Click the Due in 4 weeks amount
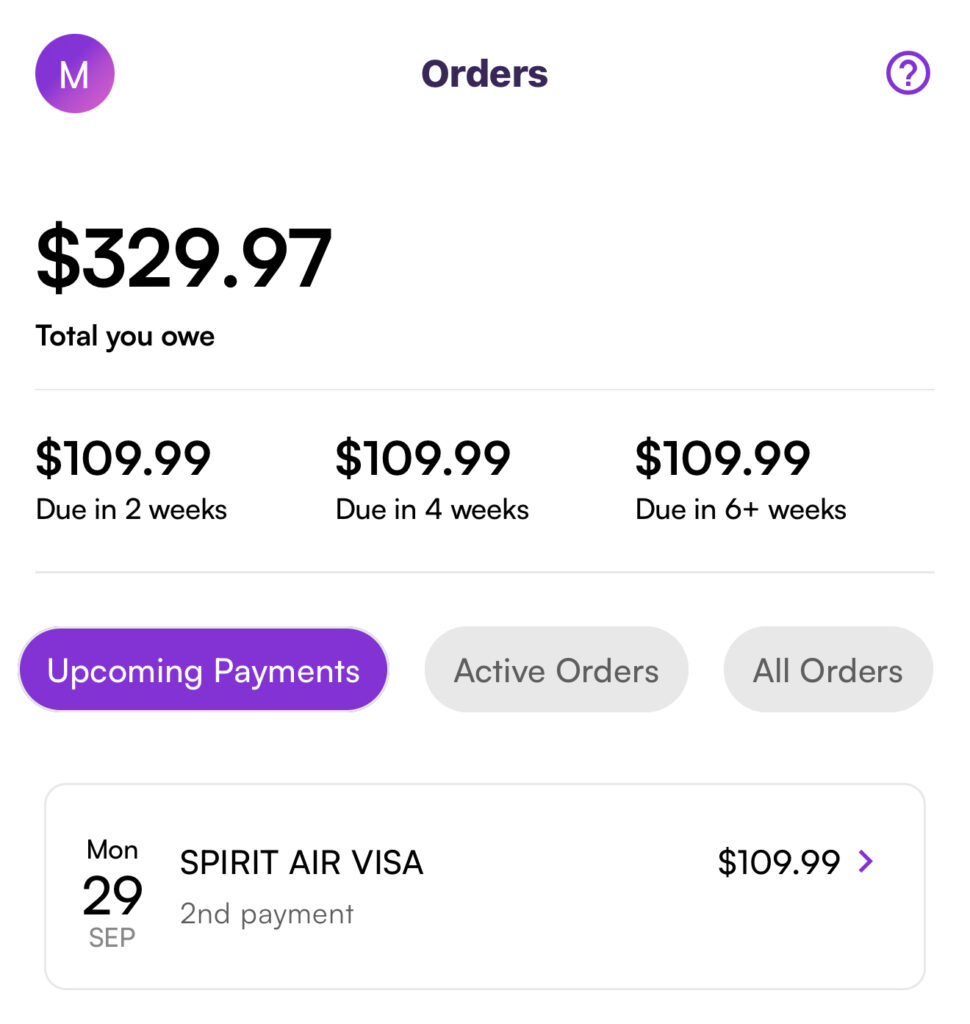 click(422, 458)
